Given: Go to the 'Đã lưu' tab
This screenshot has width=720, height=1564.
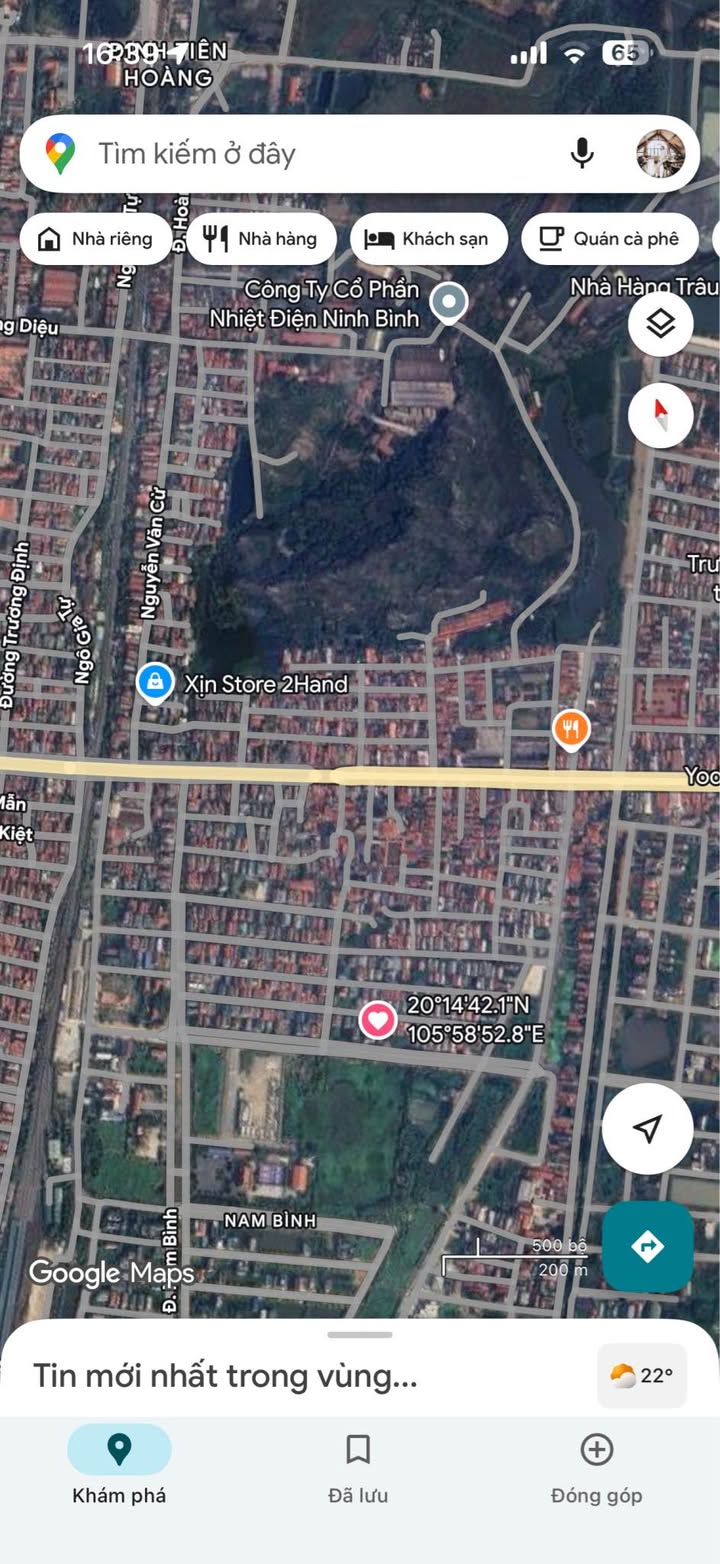Looking at the screenshot, I should pos(358,1466).
